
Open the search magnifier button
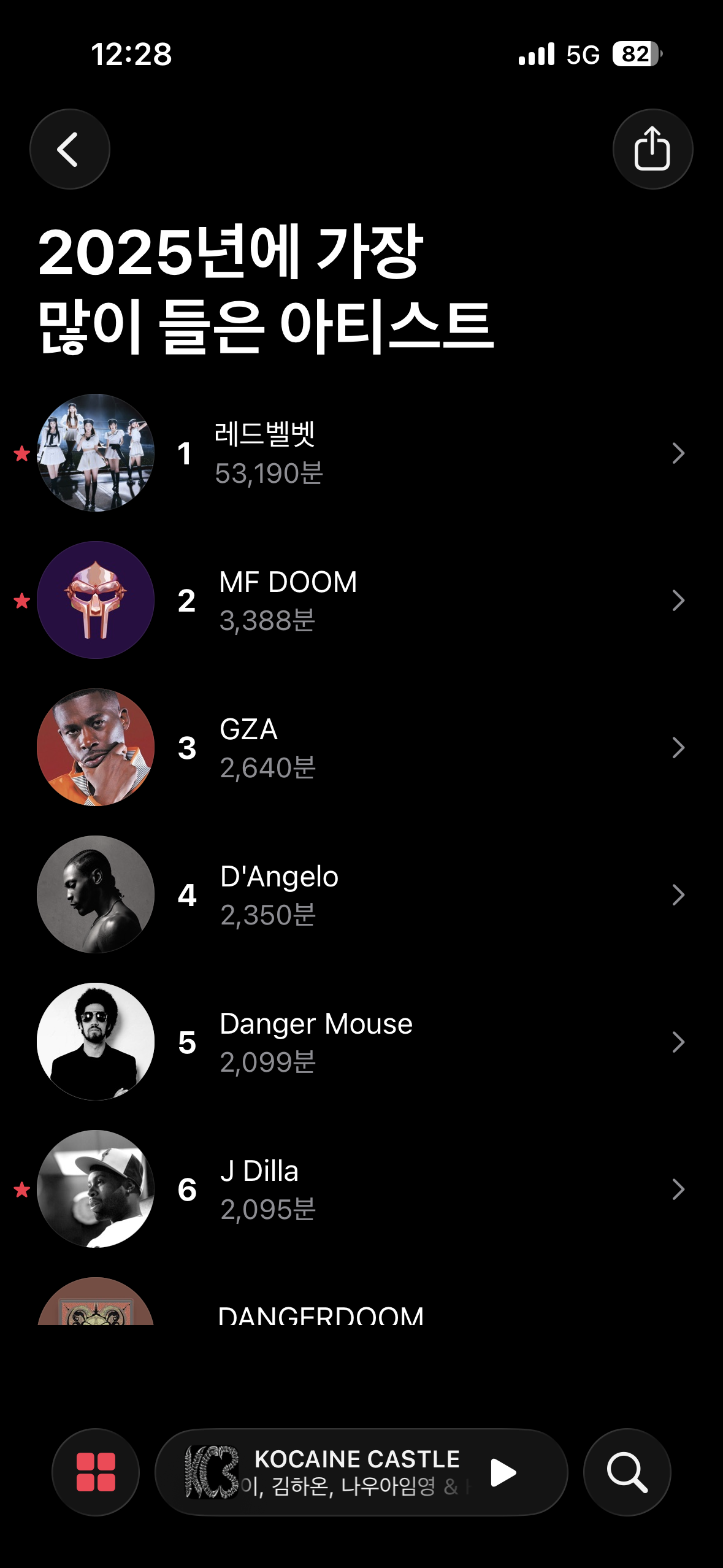tap(627, 1472)
